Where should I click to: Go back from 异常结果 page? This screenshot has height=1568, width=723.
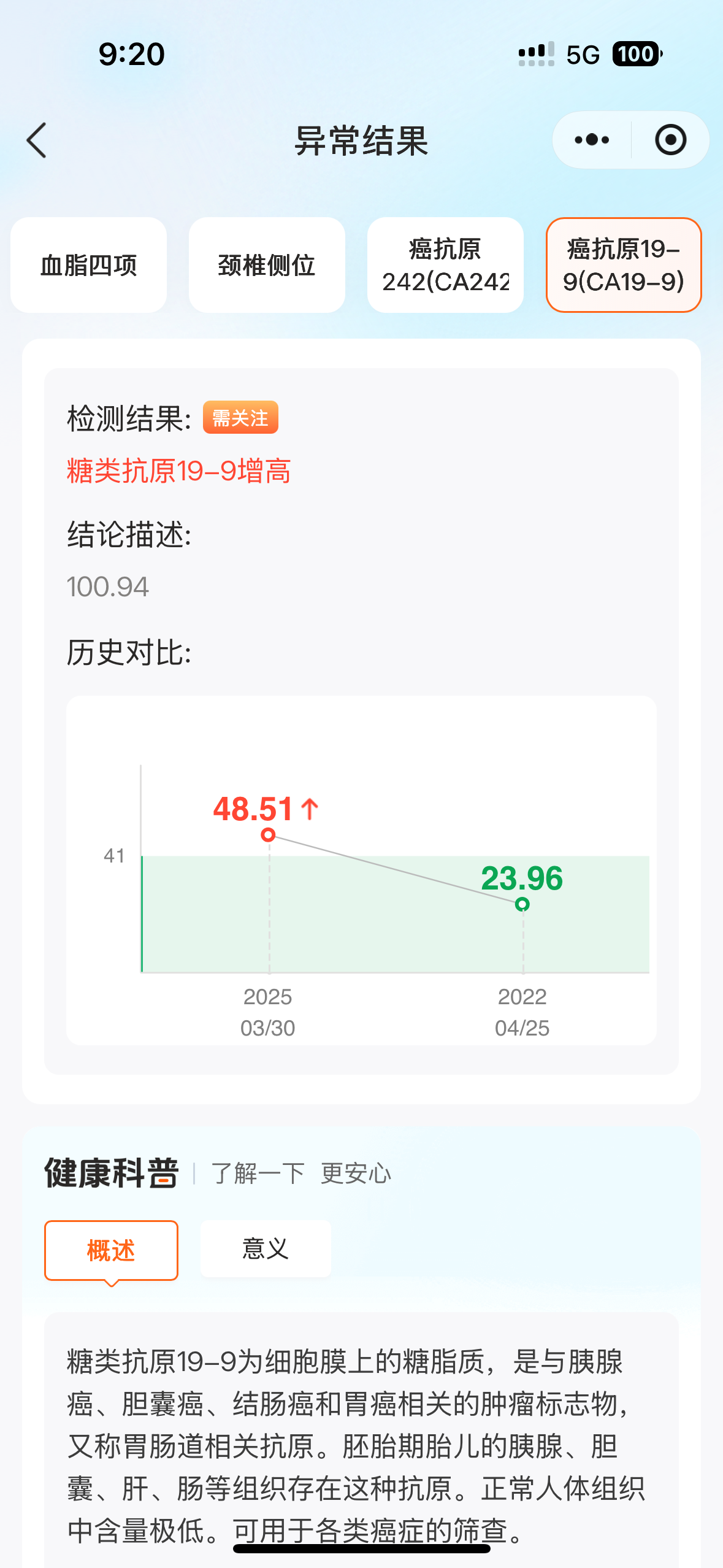[x=37, y=140]
